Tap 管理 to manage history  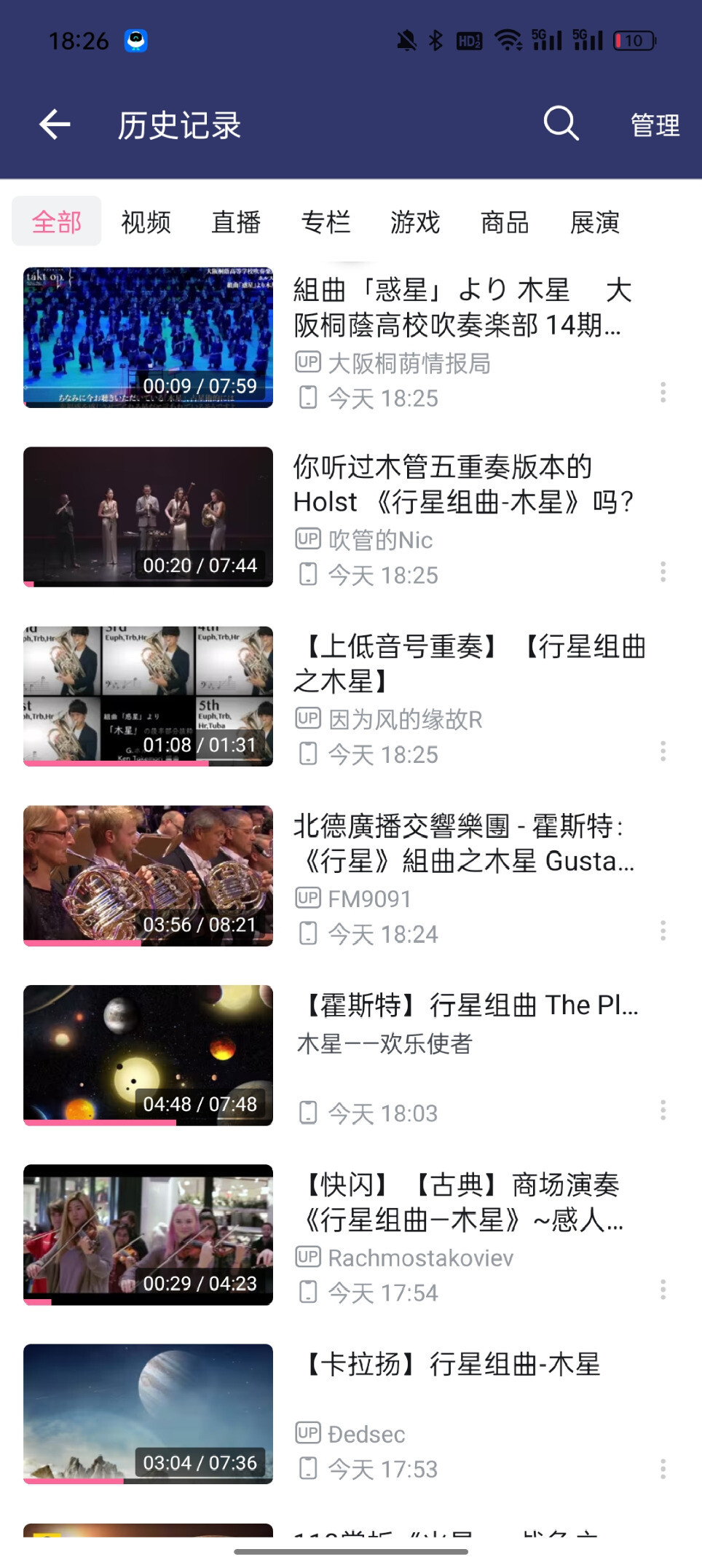pyautogui.click(x=655, y=125)
